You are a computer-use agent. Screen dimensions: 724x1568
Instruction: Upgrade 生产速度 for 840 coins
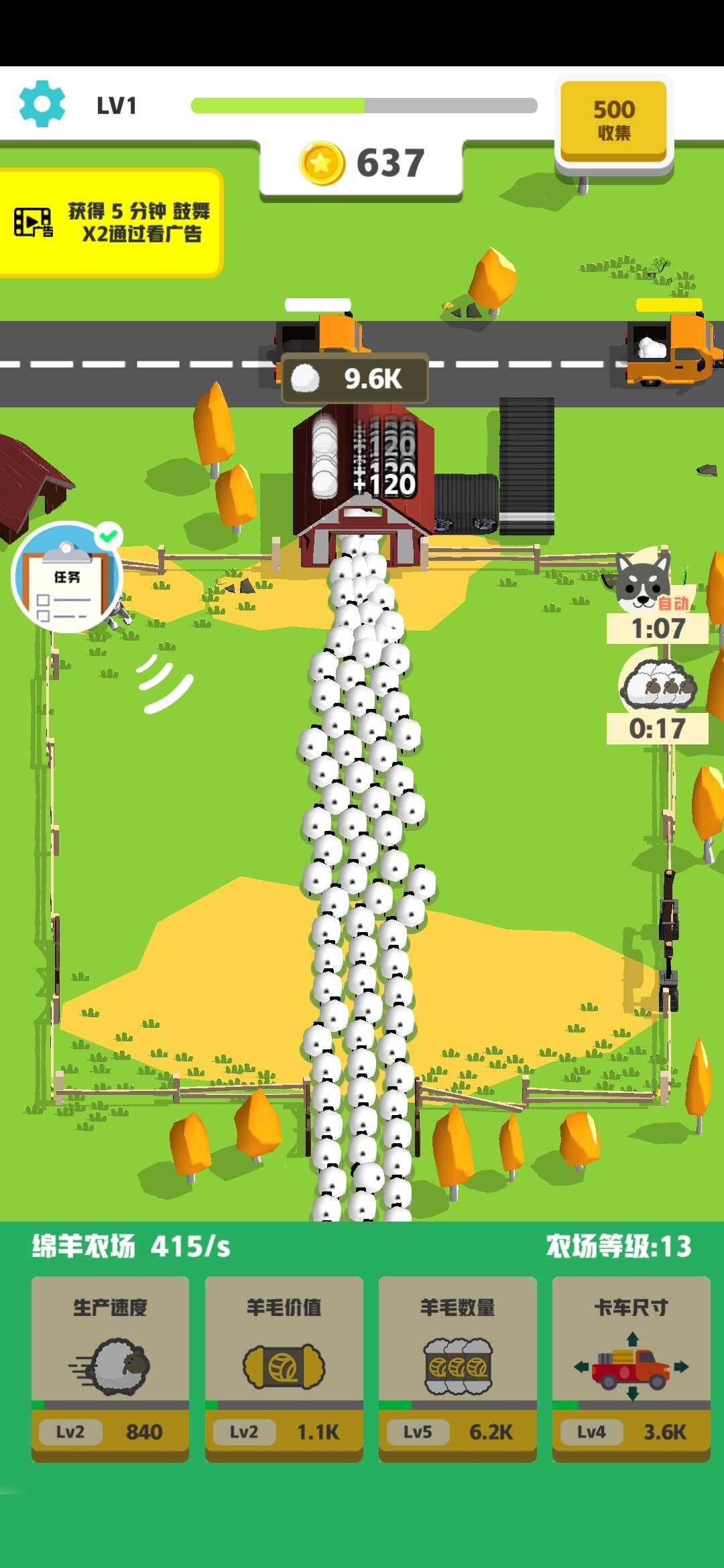(110, 1368)
